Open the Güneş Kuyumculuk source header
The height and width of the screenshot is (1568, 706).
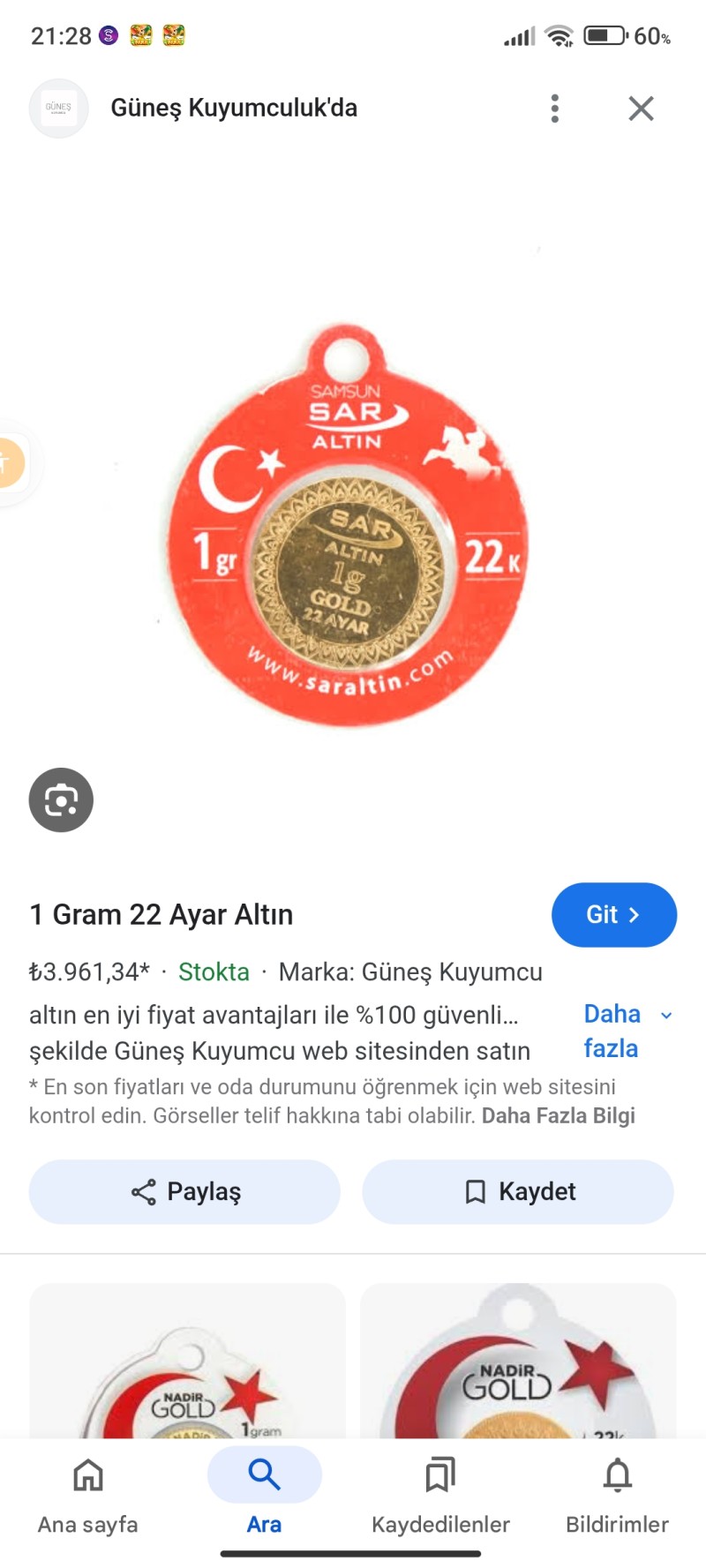click(233, 109)
